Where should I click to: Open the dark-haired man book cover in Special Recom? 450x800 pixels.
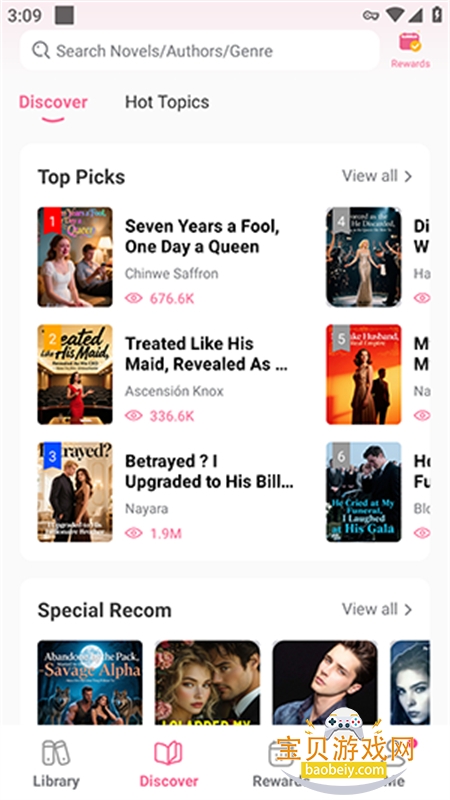point(325,683)
